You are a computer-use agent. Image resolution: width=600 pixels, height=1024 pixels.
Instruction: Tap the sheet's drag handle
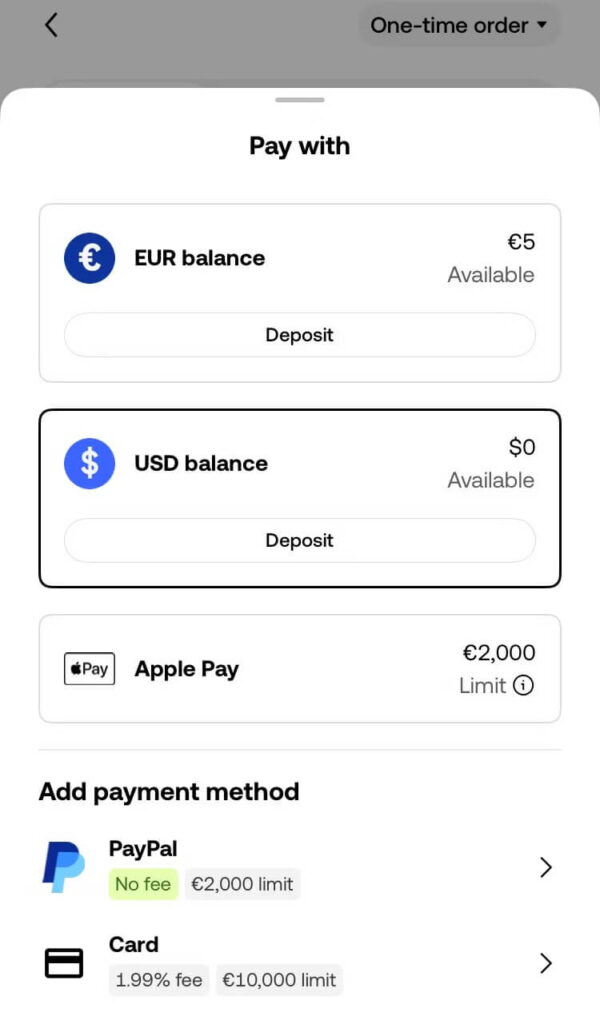[x=300, y=100]
